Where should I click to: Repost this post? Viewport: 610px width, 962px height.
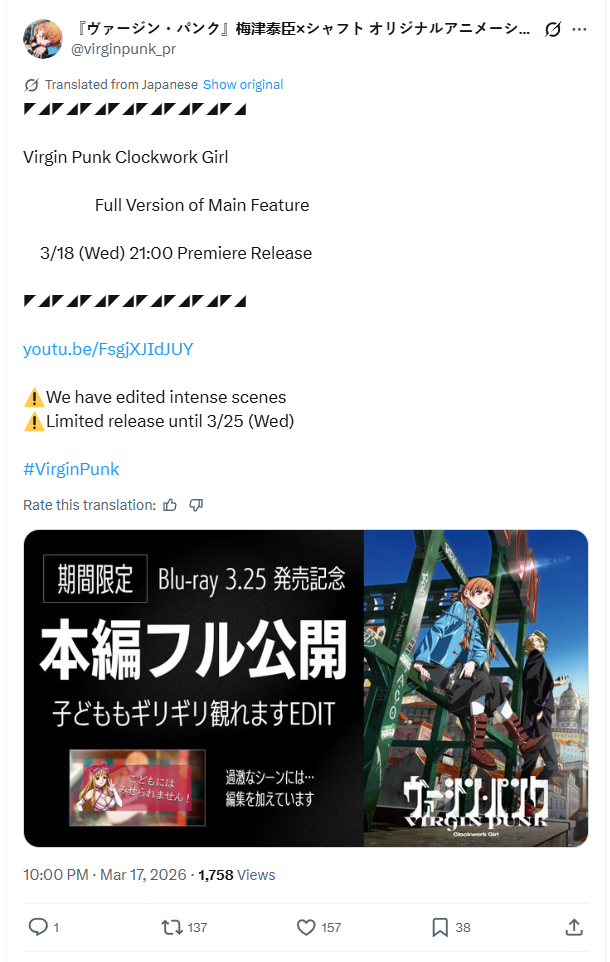[x=172, y=927]
